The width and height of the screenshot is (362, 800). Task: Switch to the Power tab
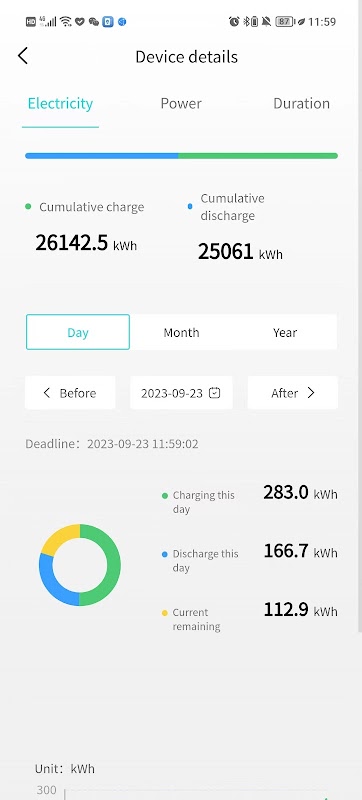coord(181,104)
